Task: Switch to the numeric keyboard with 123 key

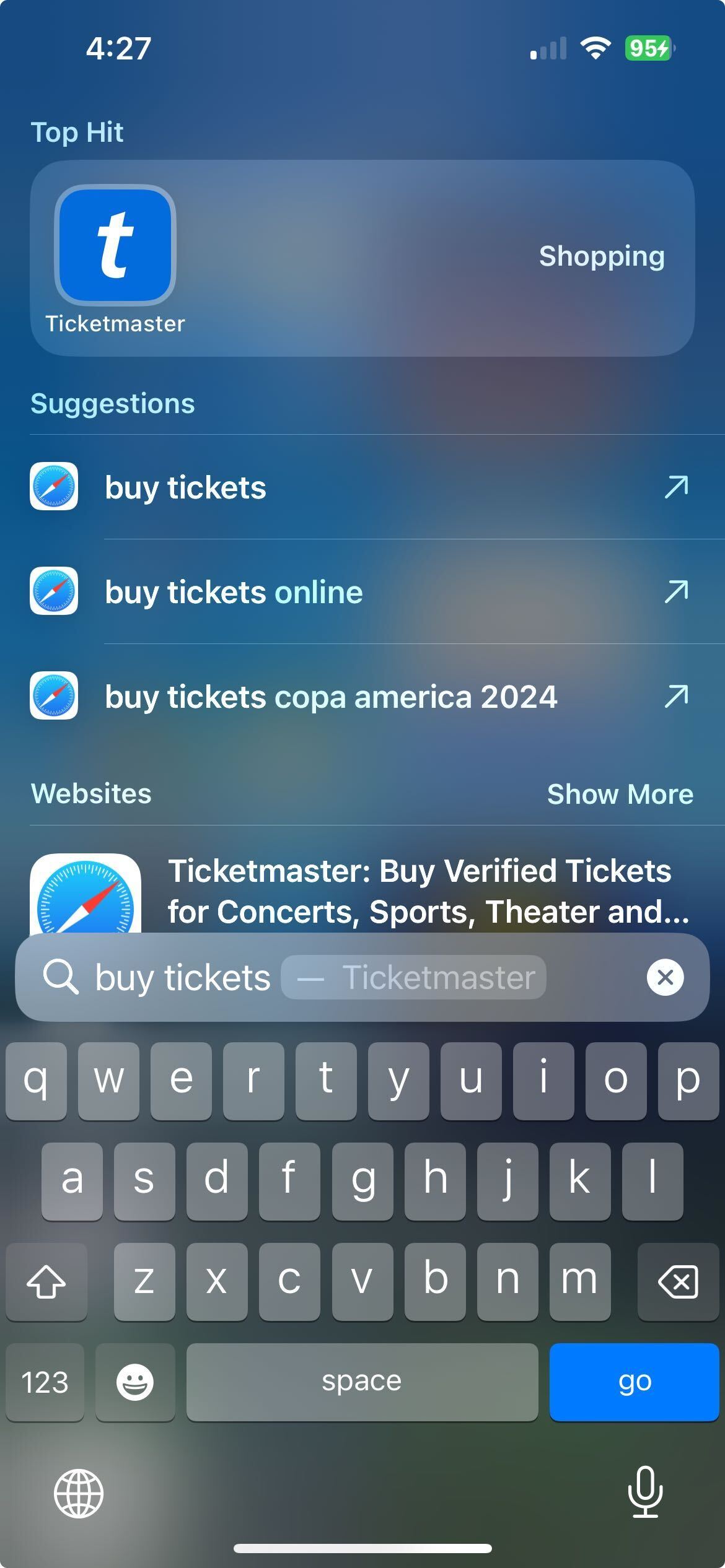Action: 45,1382
